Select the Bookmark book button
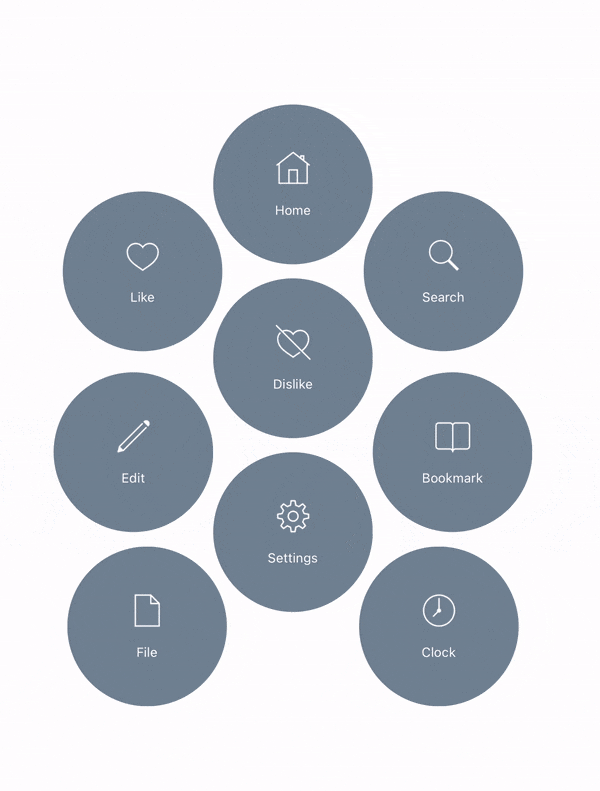The image size is (600, 791). (452, 452)
